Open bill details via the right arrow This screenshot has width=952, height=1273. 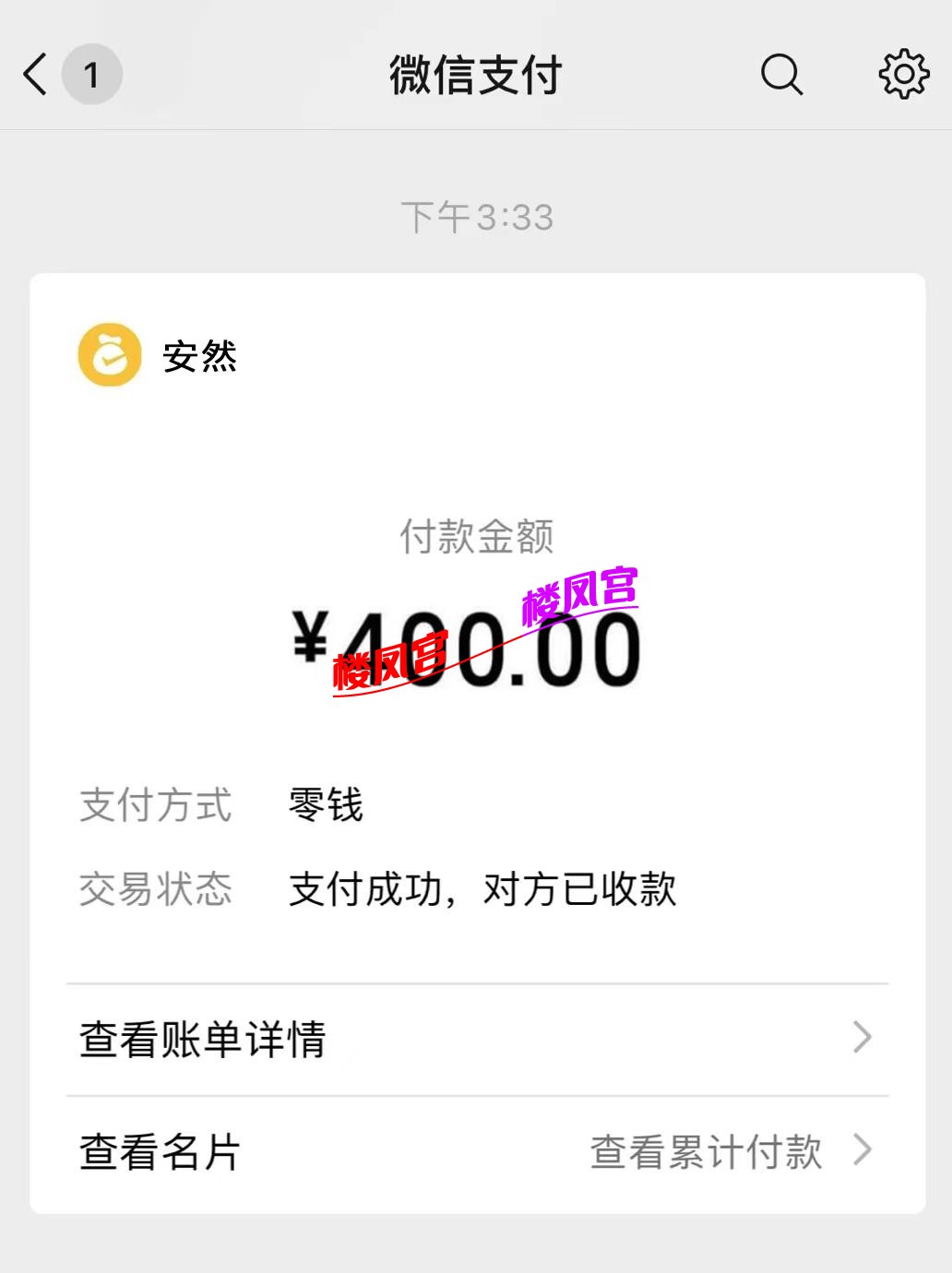click(x=862, y=1039)
